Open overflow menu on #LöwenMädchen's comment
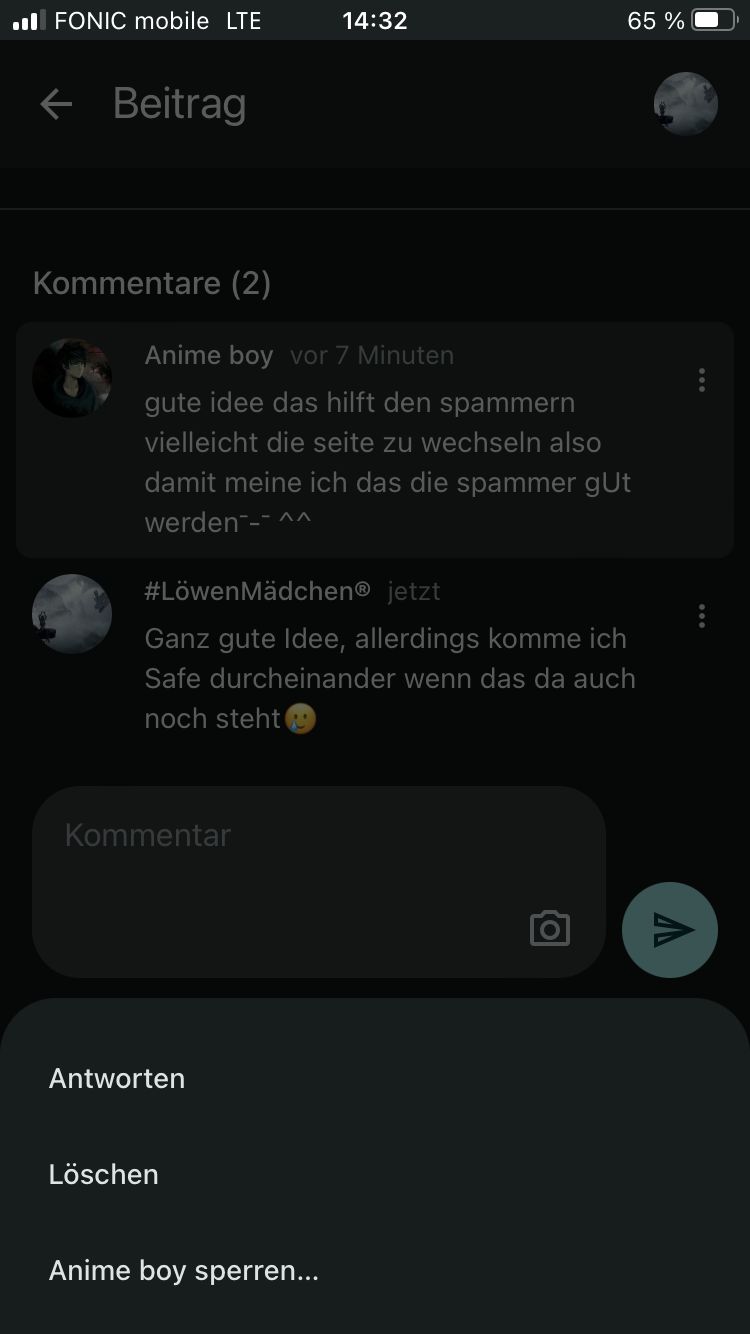Viewport: 750px width, 1334px height. 702,616
